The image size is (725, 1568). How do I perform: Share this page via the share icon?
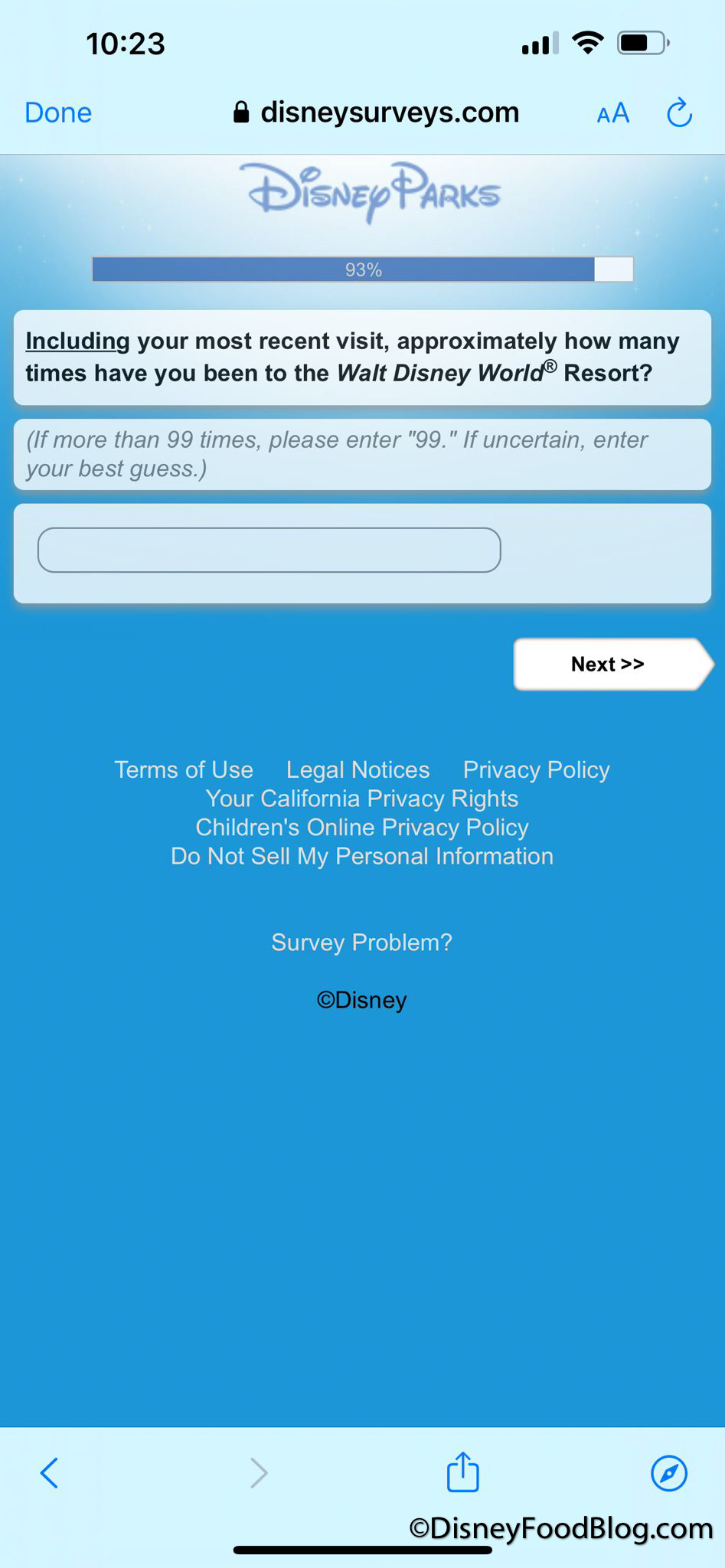[x=462, y=1472]
